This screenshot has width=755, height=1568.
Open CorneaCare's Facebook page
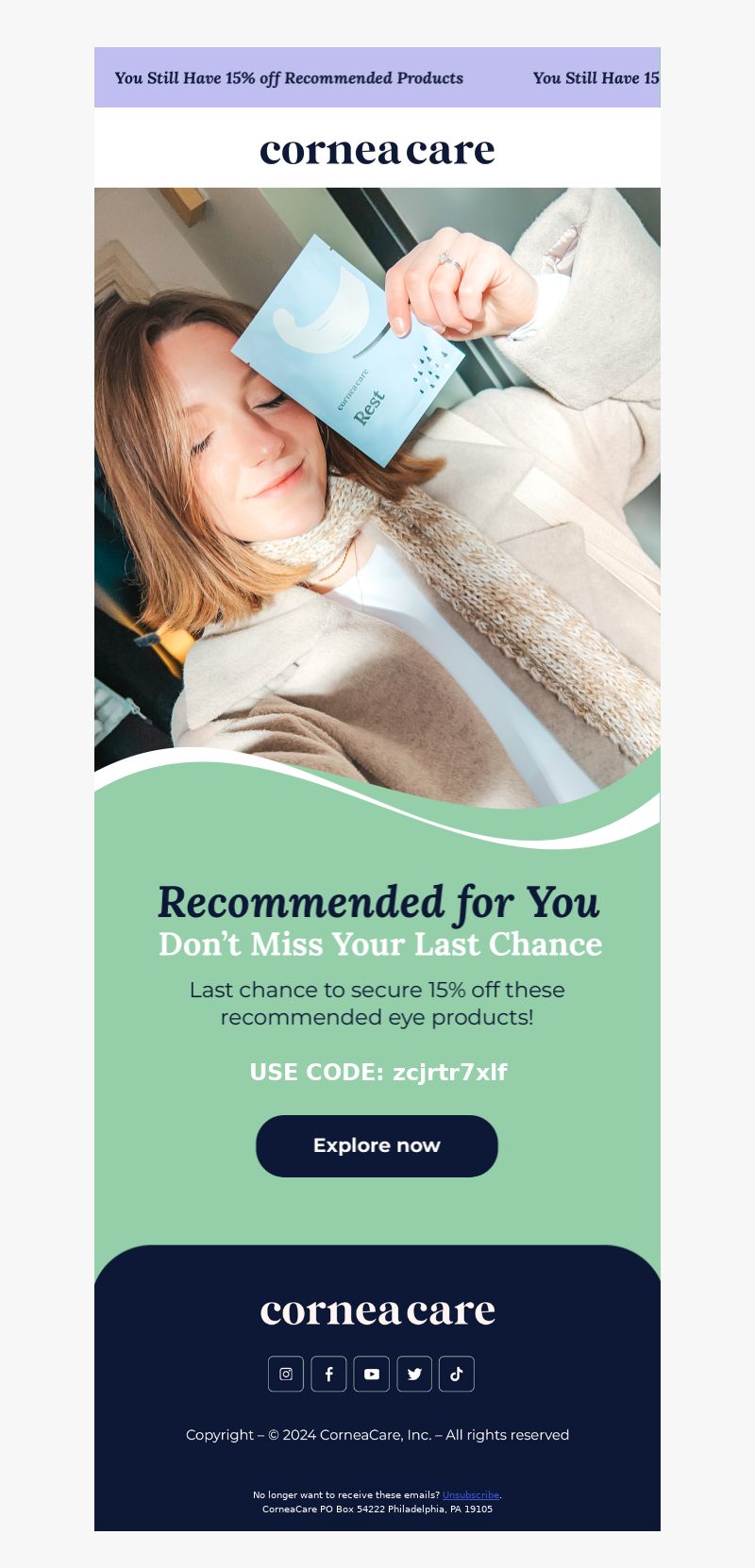tap(328, 1374)
